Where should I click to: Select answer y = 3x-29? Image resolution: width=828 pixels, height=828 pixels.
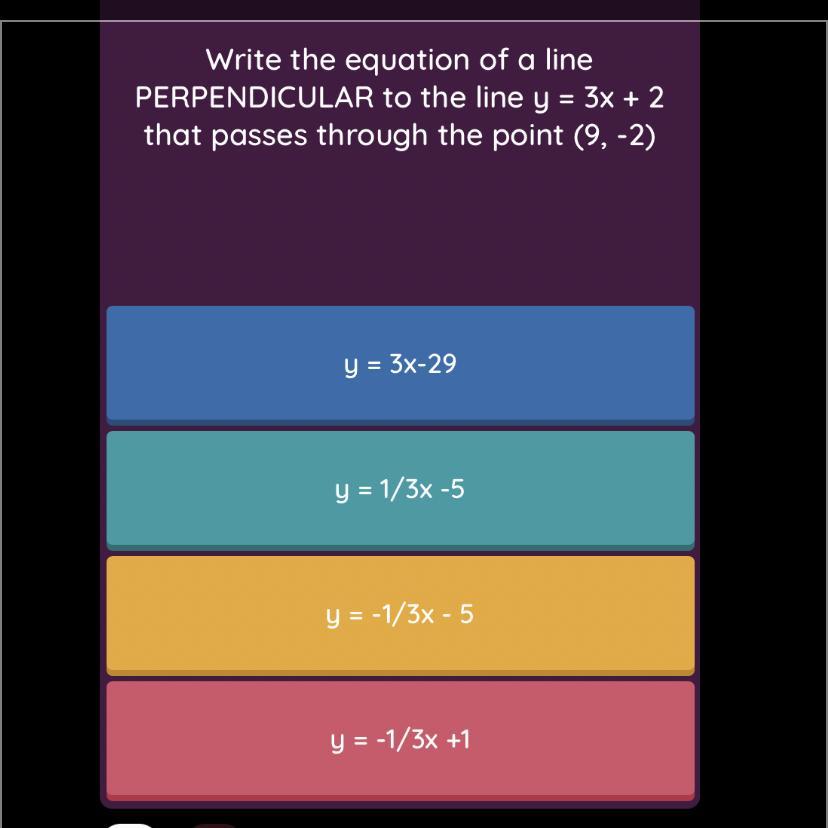400,364
